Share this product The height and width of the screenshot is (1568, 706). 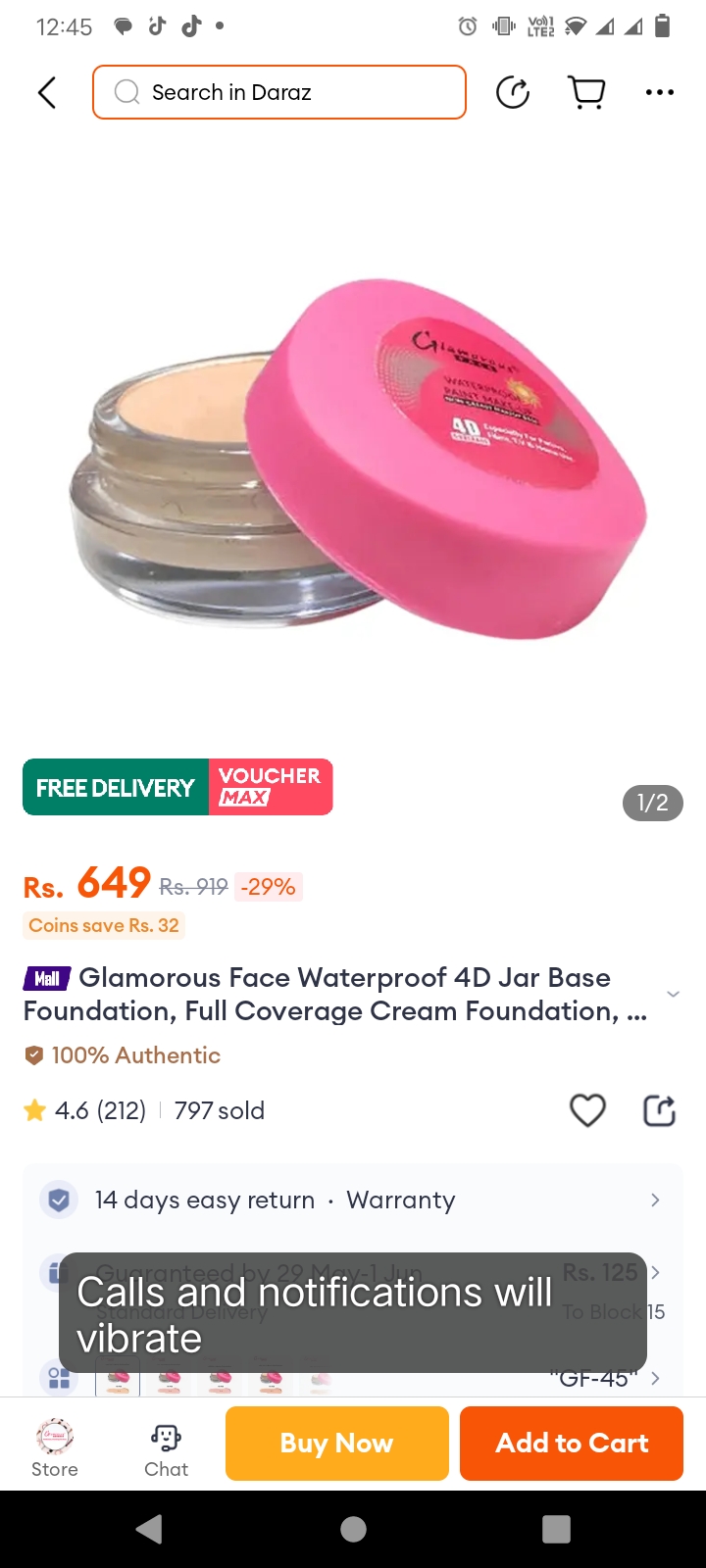click(x=659, y=1110)
